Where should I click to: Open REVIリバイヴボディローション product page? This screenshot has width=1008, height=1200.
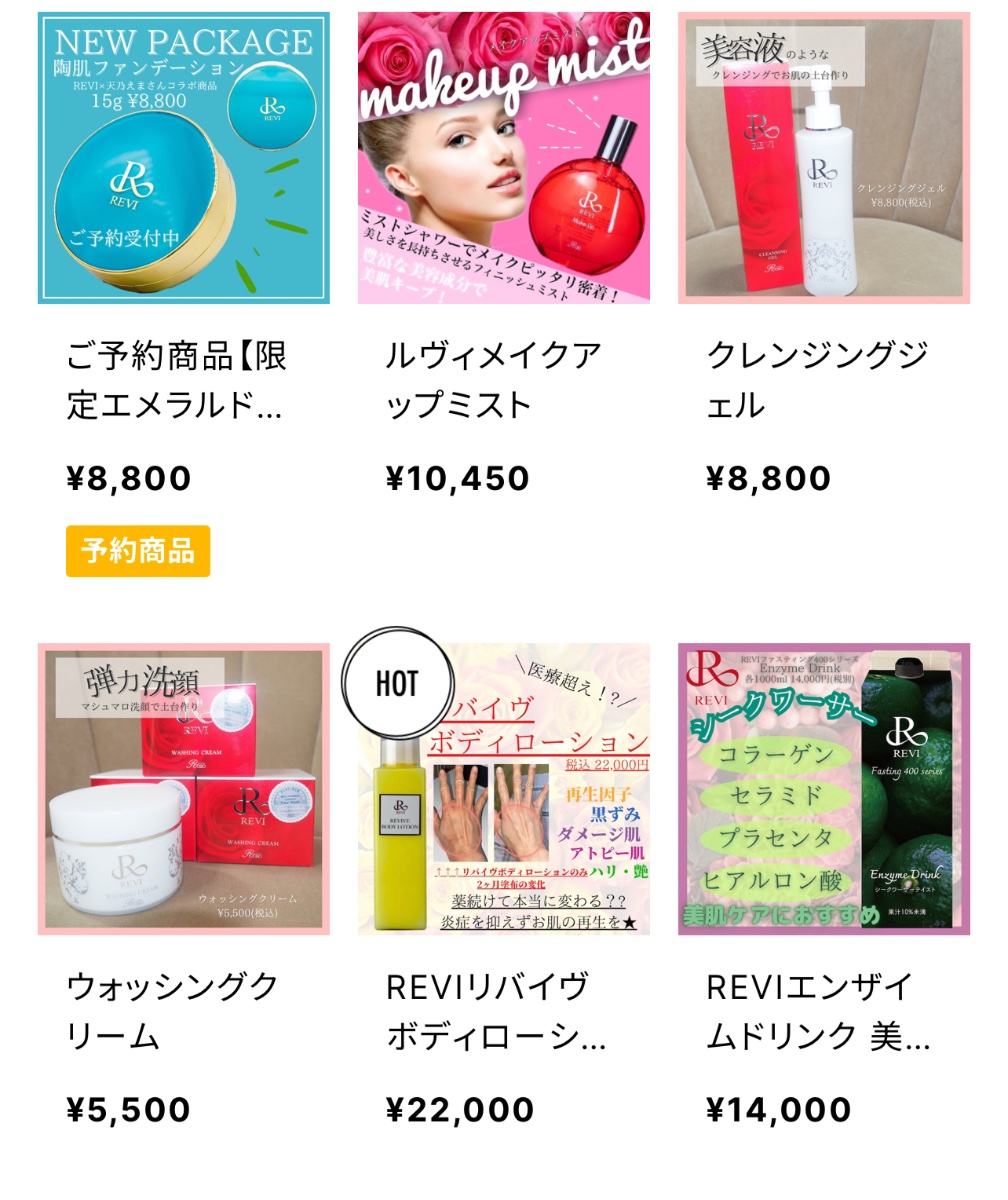[x=503, y=789]
